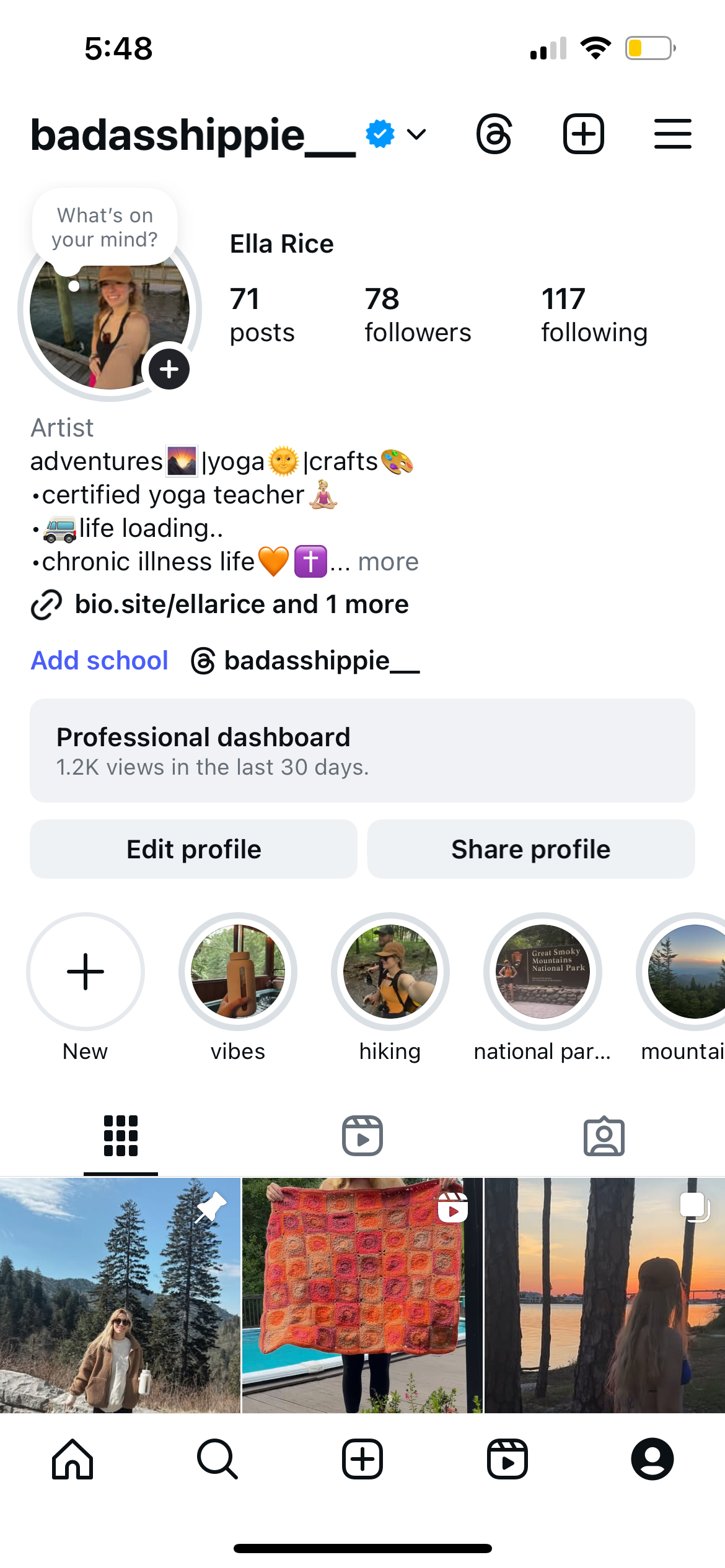View the following list

pyautogui.click(x=594, y=315)
